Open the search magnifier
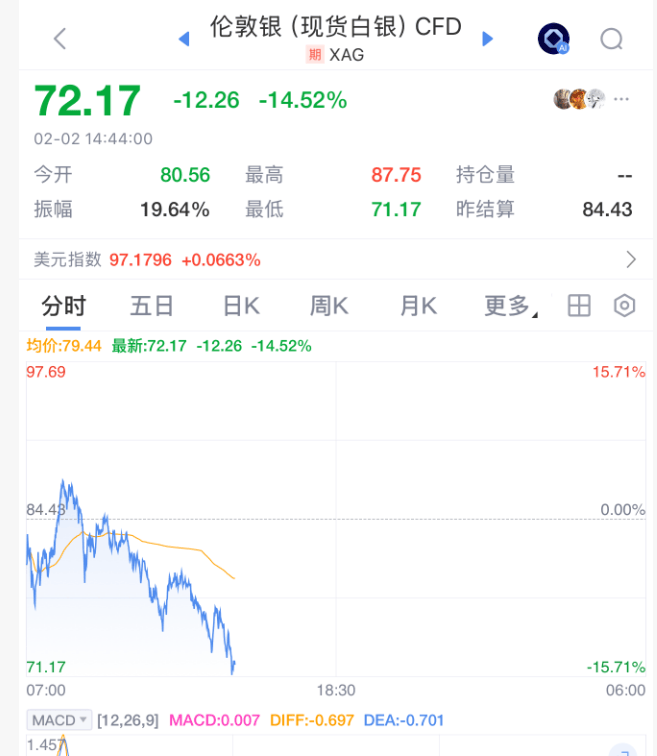Image resolution: width=657 pixels, height=756 pixels. point(611,39)
